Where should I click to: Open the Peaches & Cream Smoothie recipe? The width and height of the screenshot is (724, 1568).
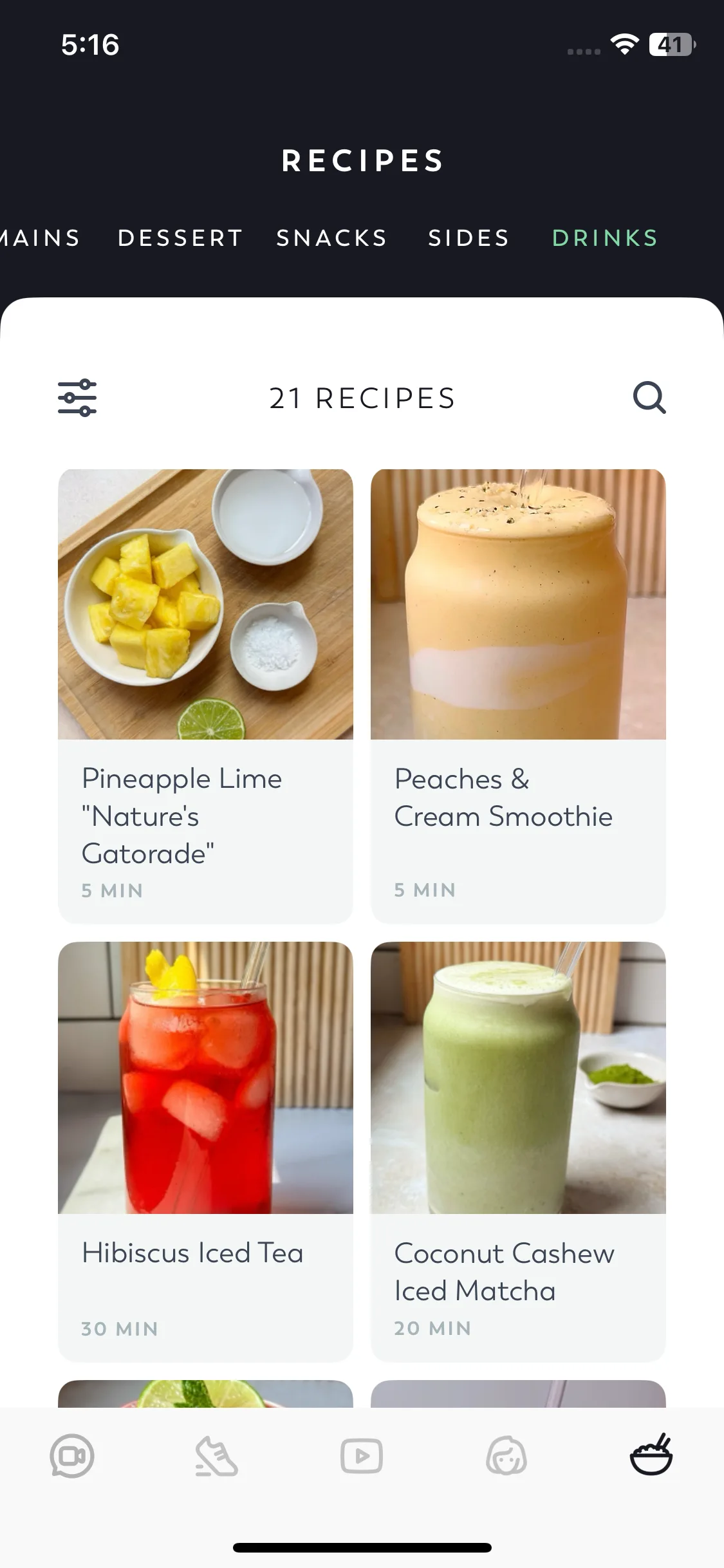pyautogui.click(x=518, y=695)
